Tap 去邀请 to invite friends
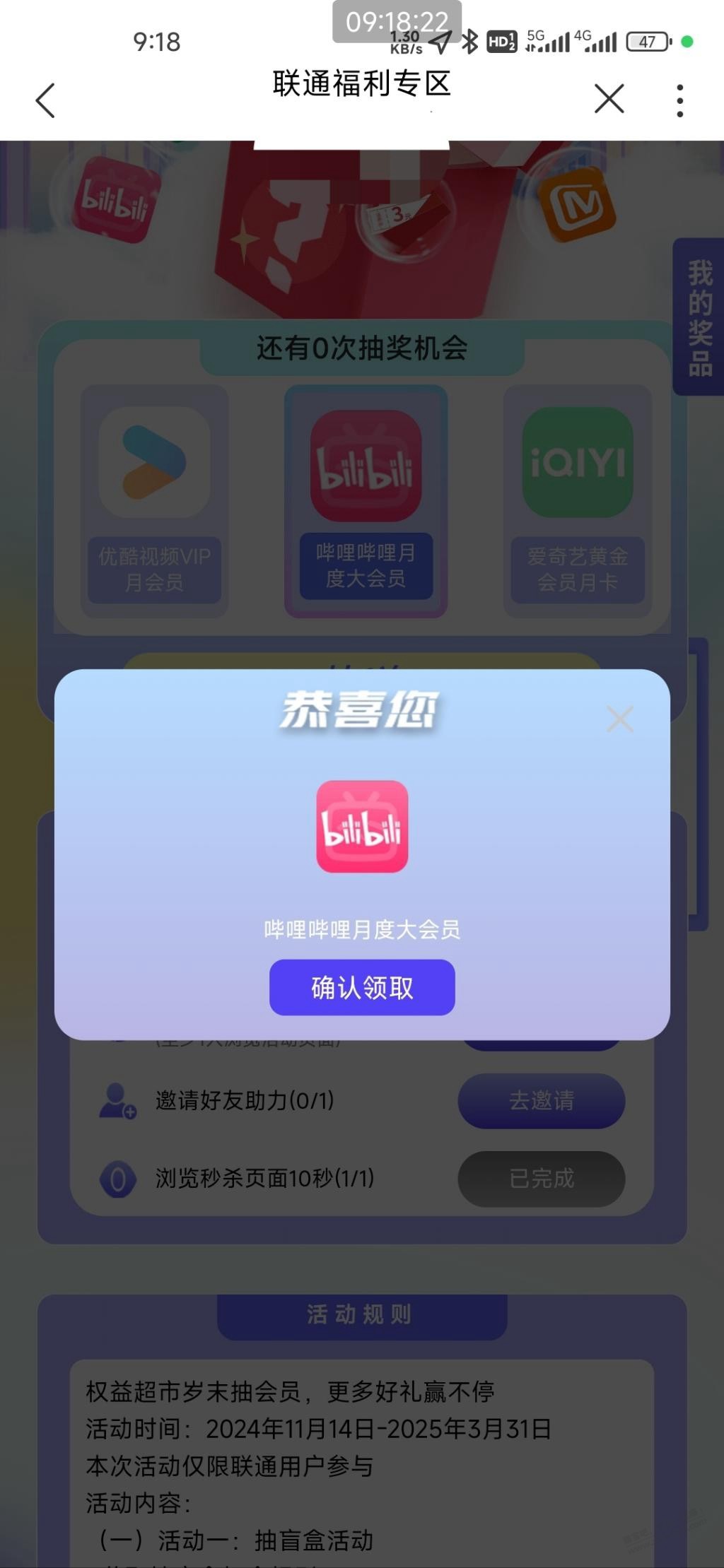This screenshot has height=1568, width=724. pyautogui.click(x=541, y=1100)
